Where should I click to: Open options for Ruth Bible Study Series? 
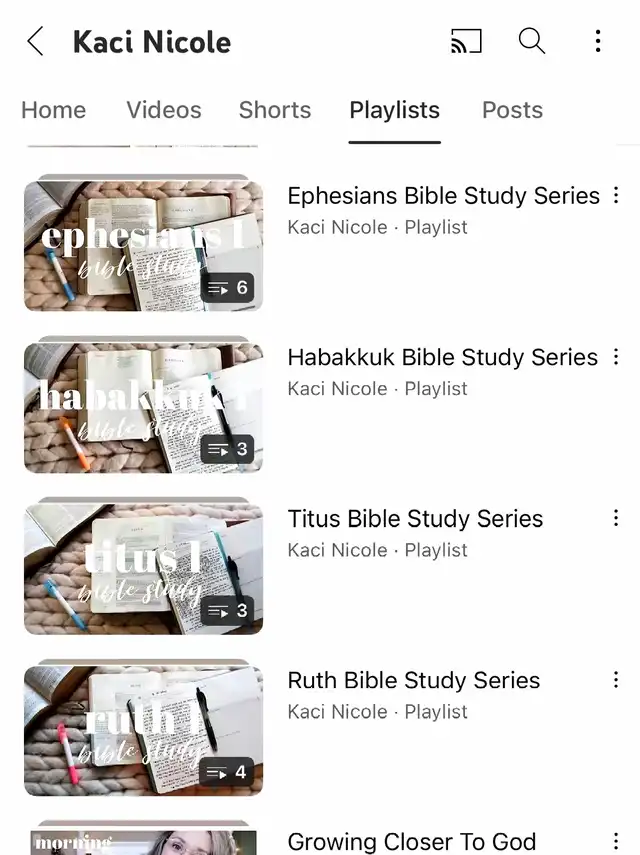point(616,680)
